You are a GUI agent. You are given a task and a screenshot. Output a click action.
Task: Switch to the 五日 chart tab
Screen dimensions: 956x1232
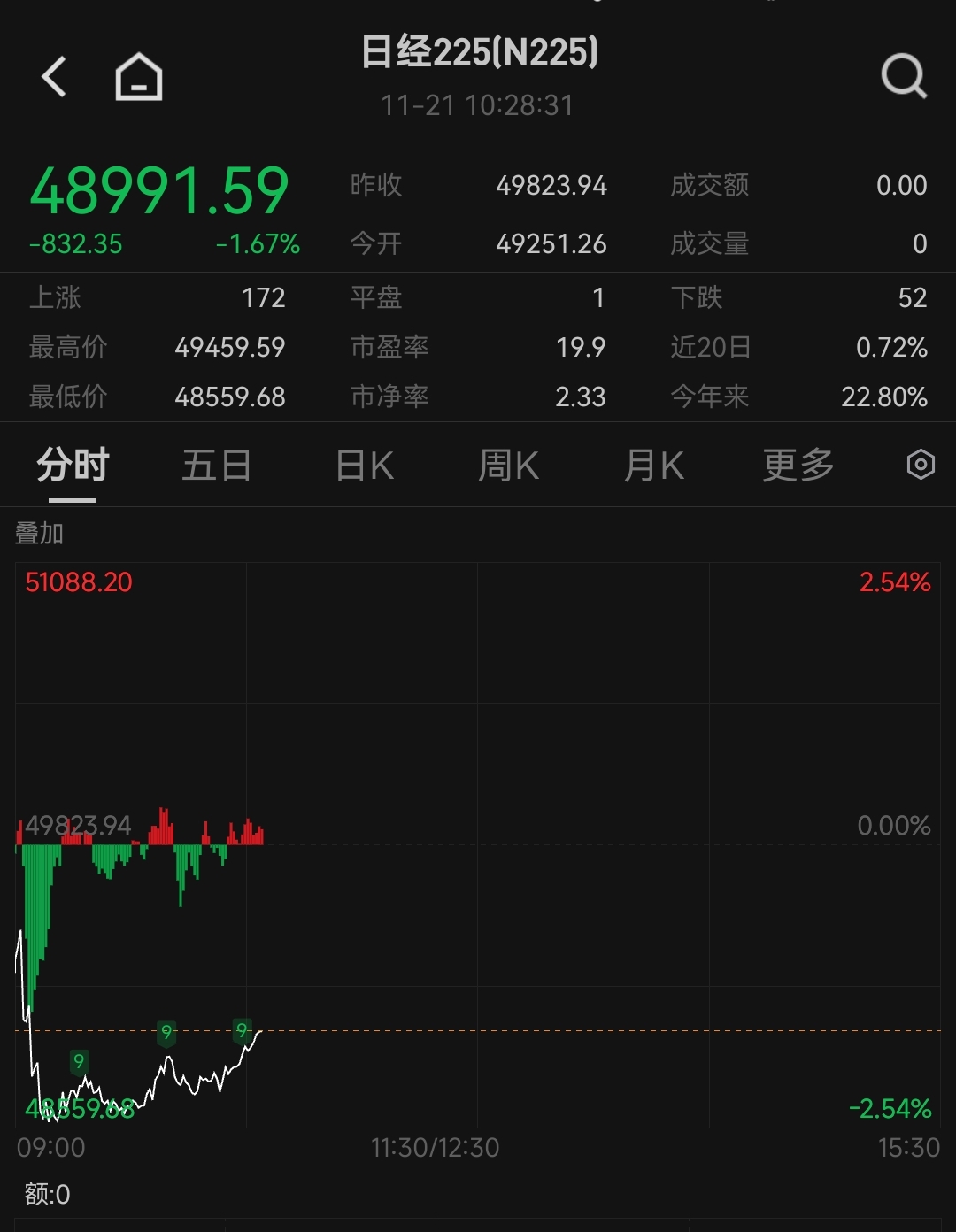pyautogui.click(x=217, y=466)
